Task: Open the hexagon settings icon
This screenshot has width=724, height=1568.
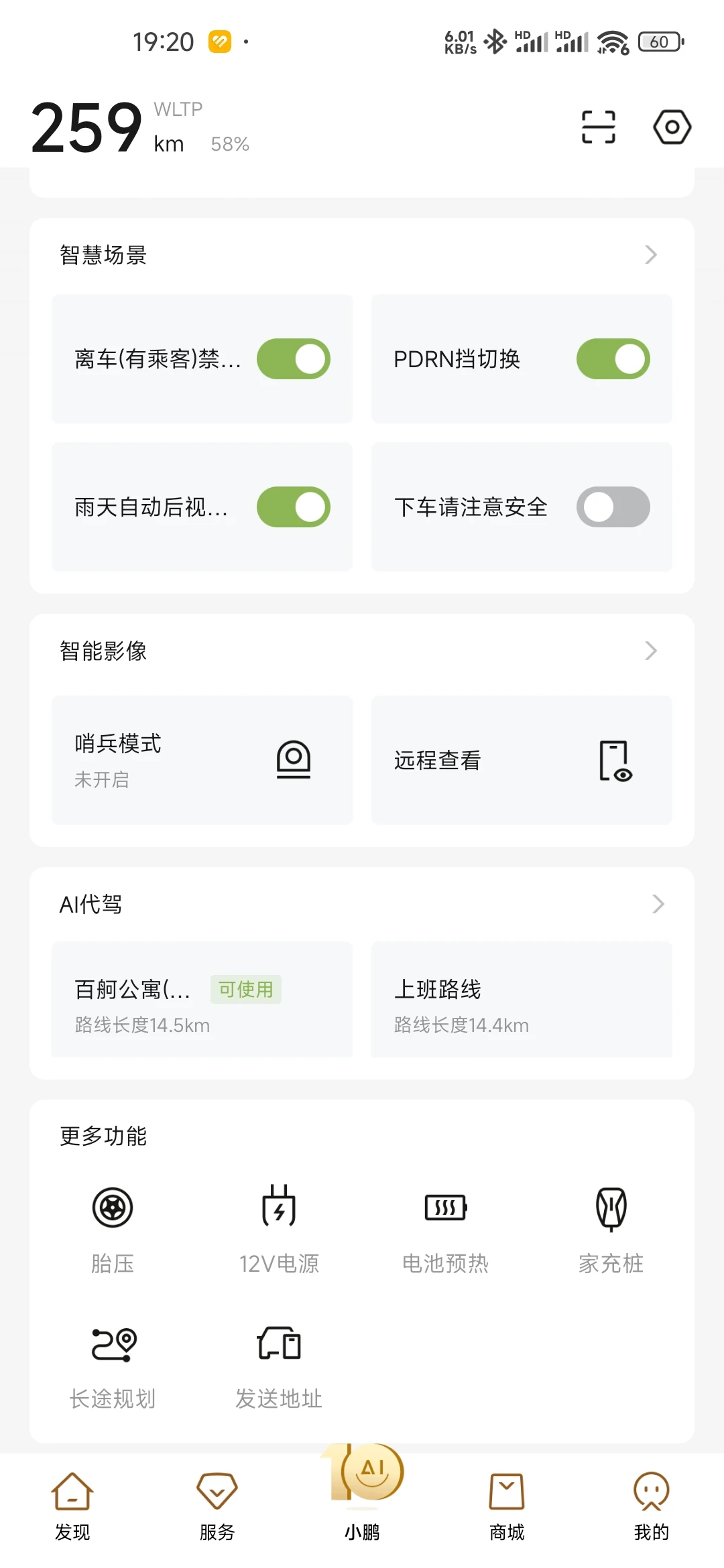Action: click(x=672, y=127)
